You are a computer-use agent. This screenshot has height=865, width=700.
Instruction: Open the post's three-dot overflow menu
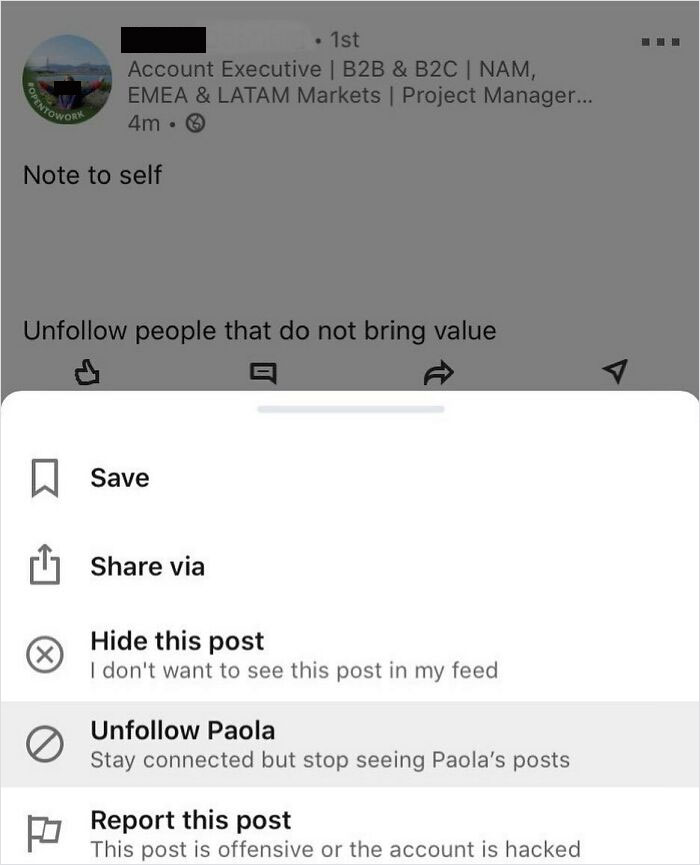(x=661, y=43)
